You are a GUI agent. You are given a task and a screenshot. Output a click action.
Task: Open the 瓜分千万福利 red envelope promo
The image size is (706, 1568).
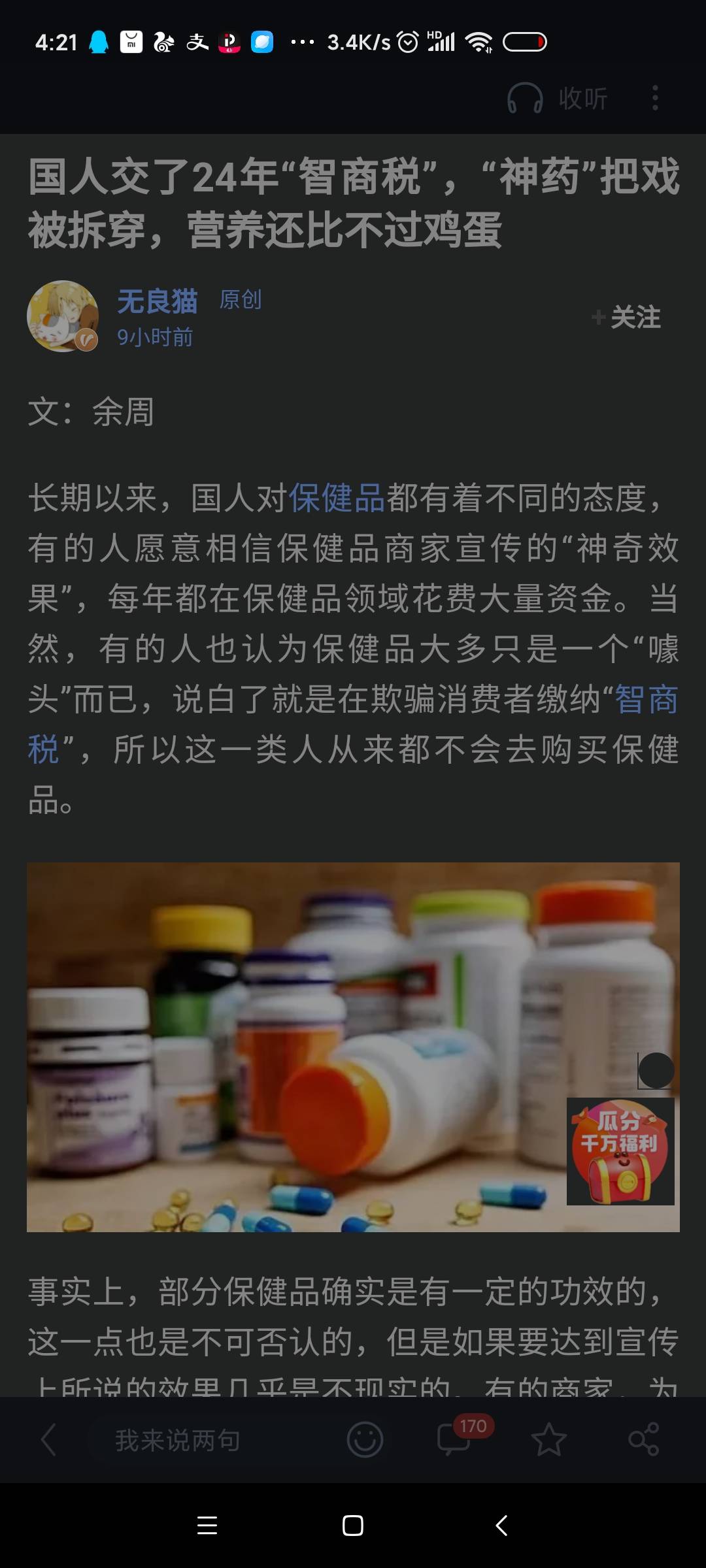pos(620,1151)
